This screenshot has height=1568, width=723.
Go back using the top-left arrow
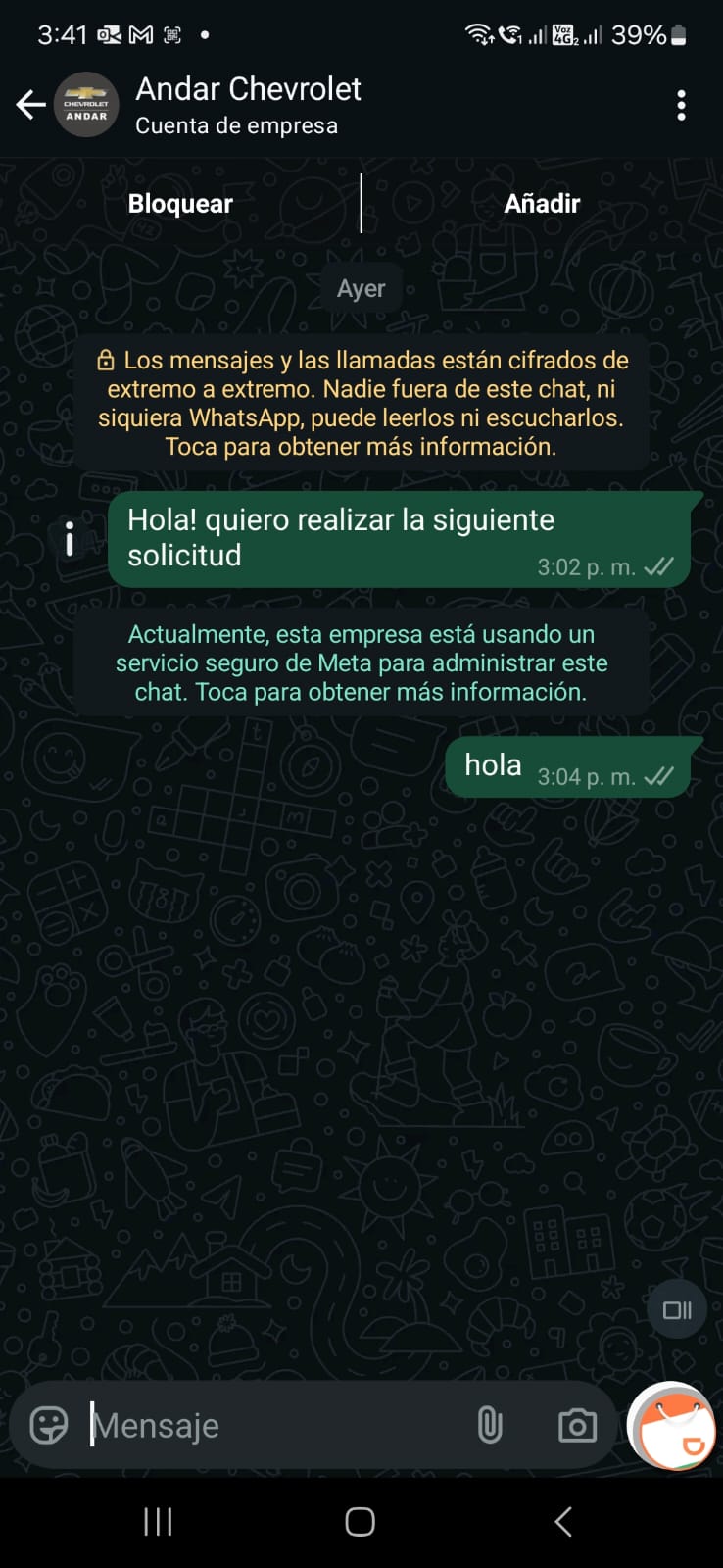point(31,104)
